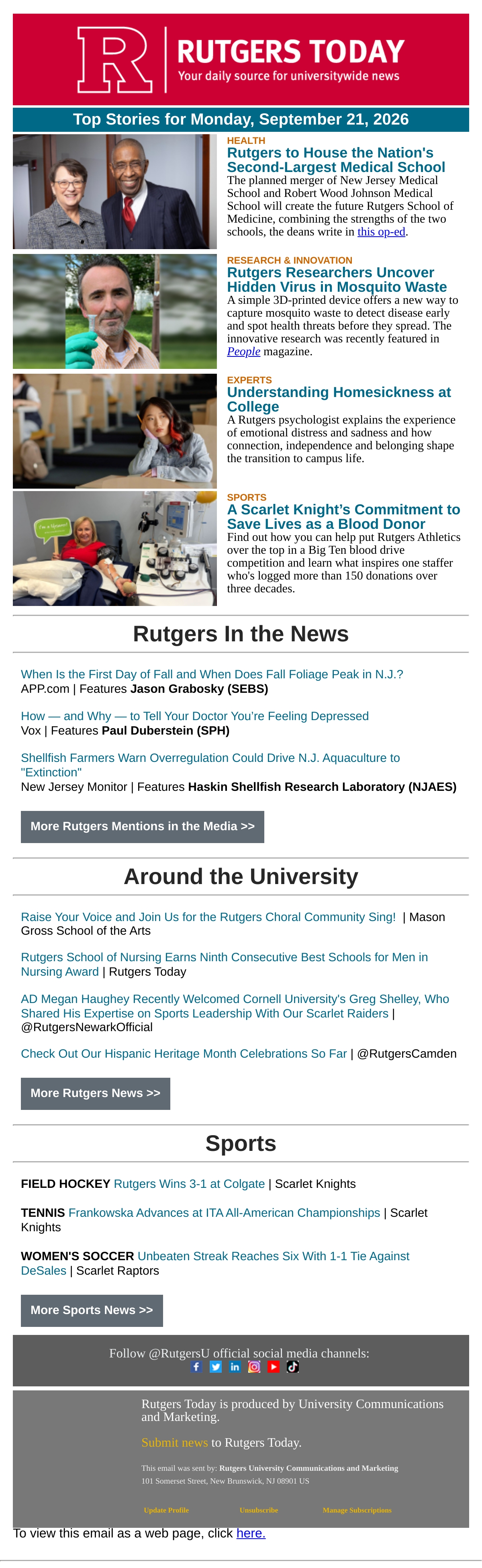This screenshot has width=482, height=1568.
Task: Tap More Rutgers Mentions in the Media button
Action: click(143, 827)
